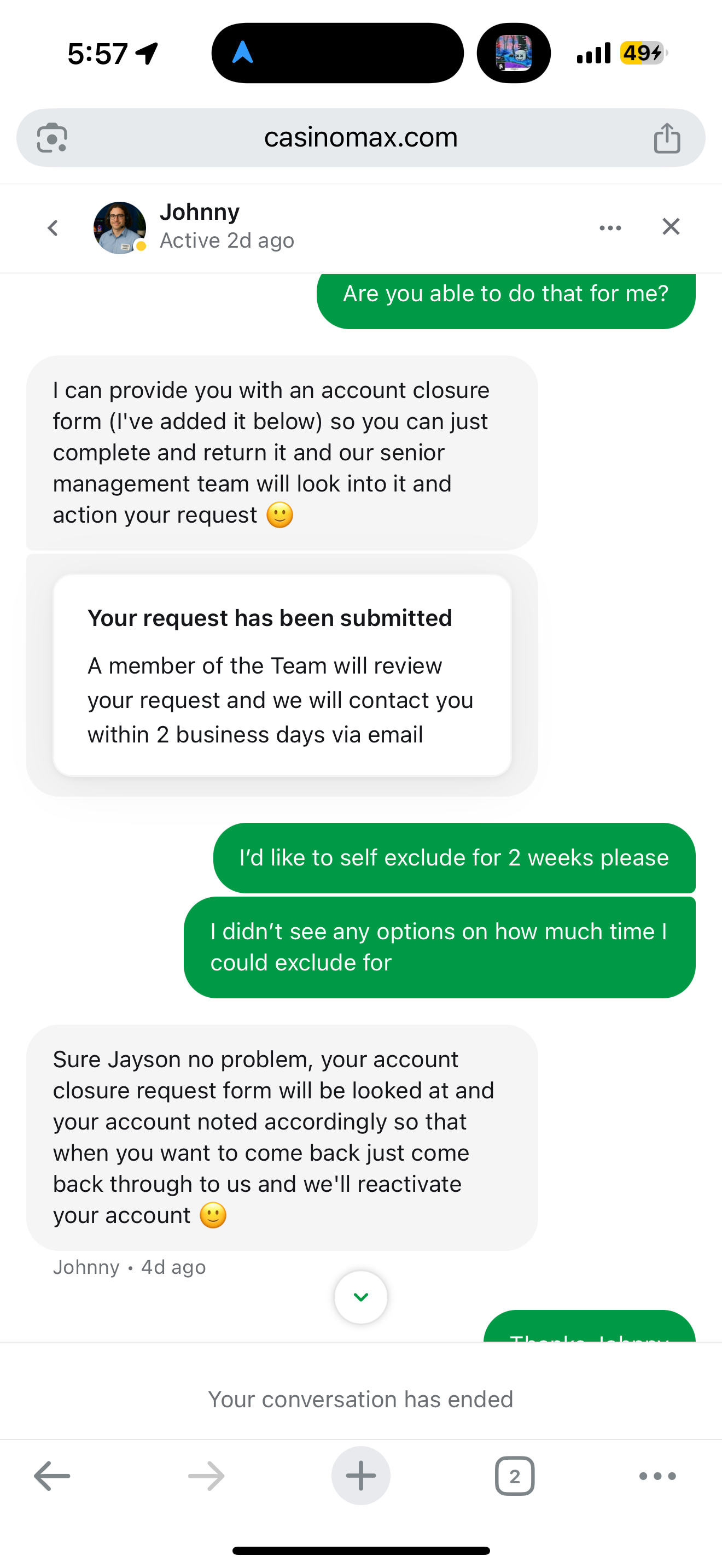Viewport: 722px width, 1568px height.
Task: Open the chat options three-dot menu
Action: pos(610,227)
